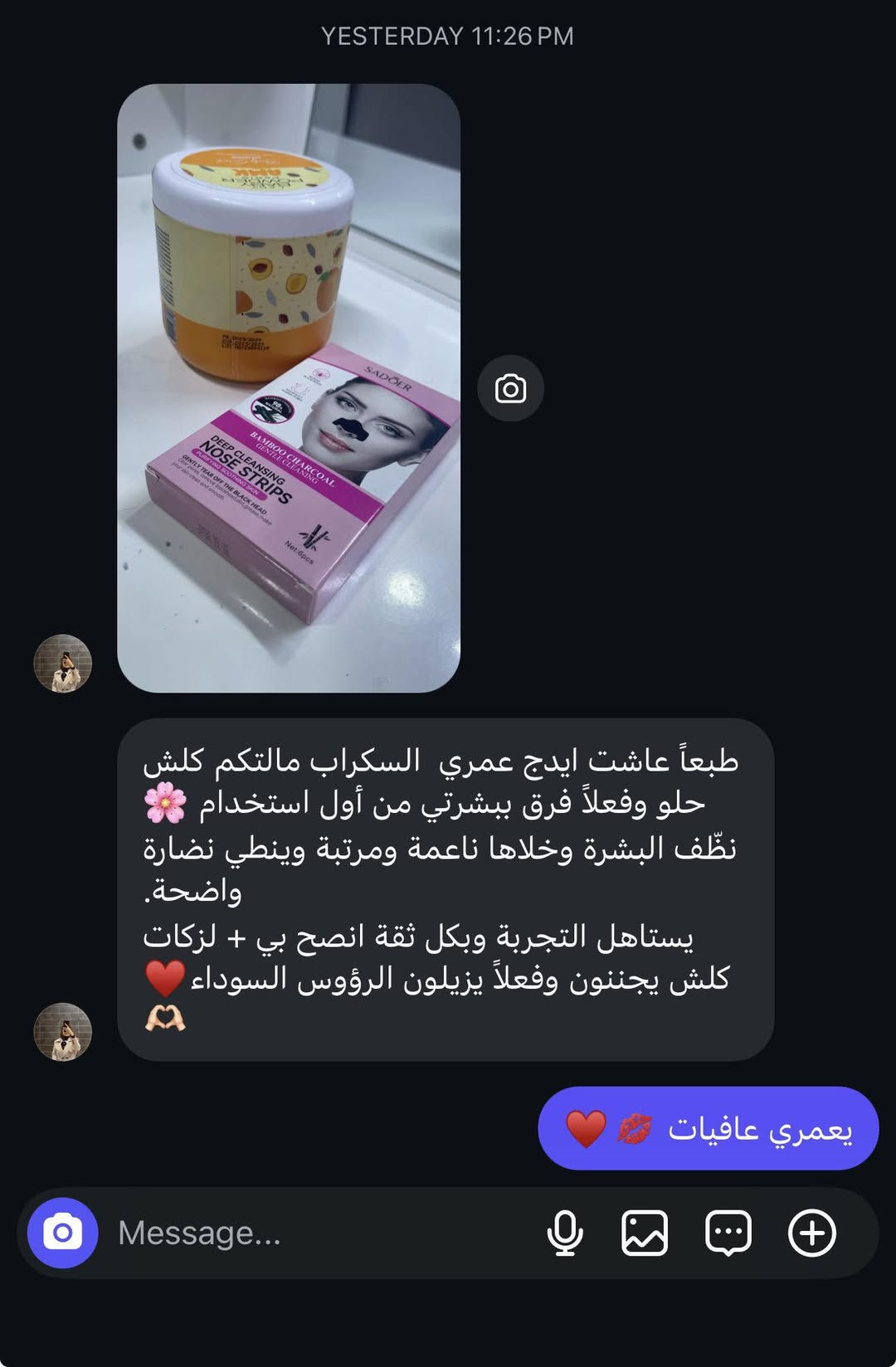
Task: Reply with camera next to the photo
Action: [510, 388]
